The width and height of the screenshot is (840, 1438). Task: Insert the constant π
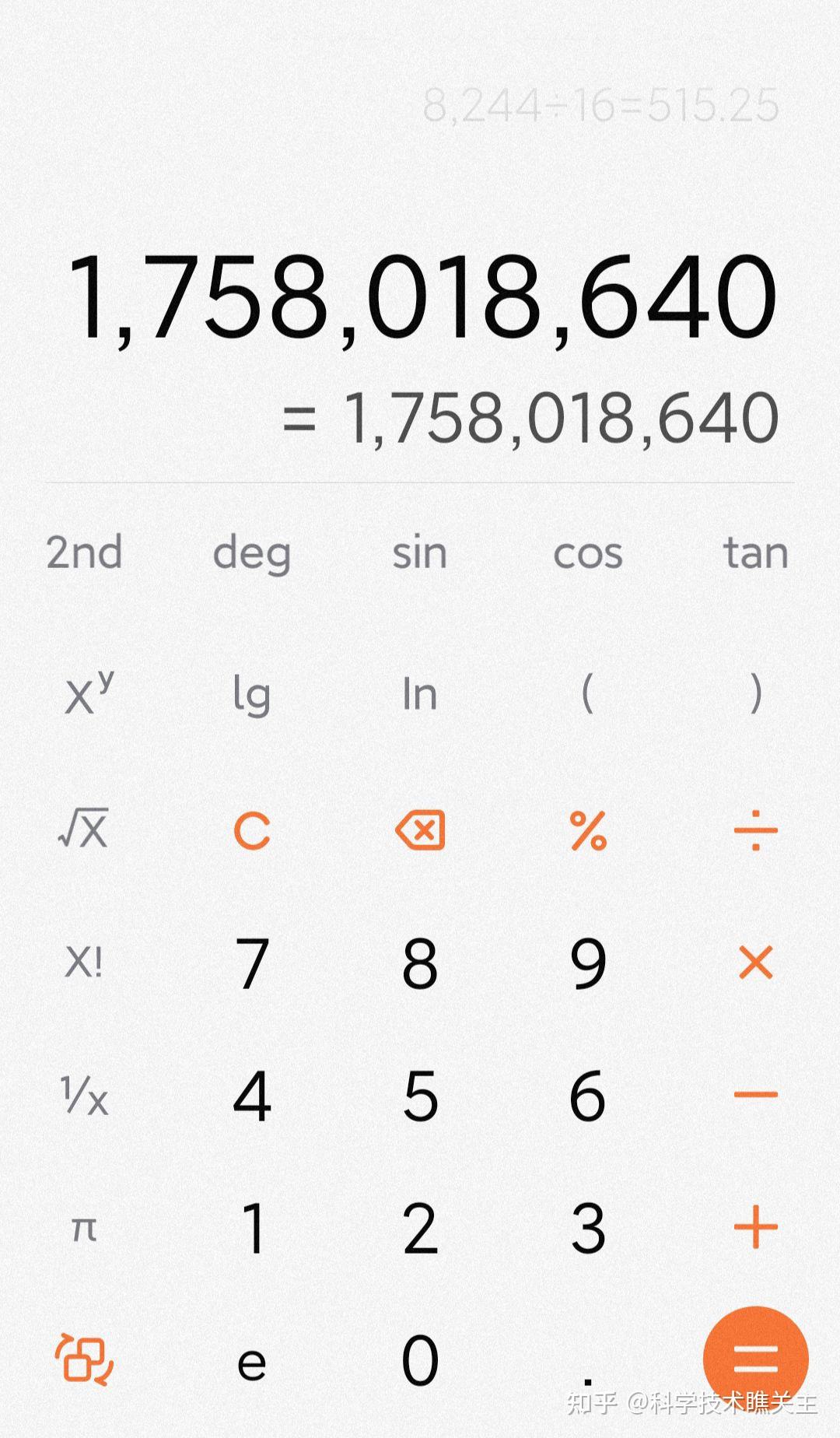(x=84, y=1229)
